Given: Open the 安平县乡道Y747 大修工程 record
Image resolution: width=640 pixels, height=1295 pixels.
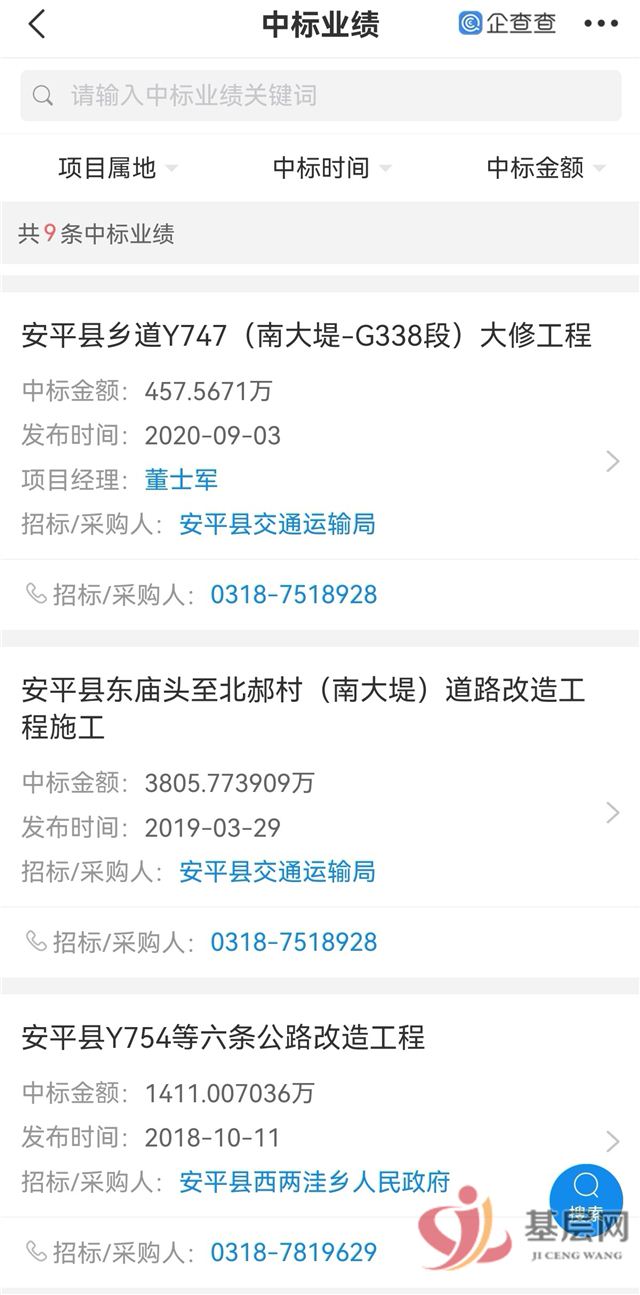Looking at the screenshot, I should [x=306, y=335].
